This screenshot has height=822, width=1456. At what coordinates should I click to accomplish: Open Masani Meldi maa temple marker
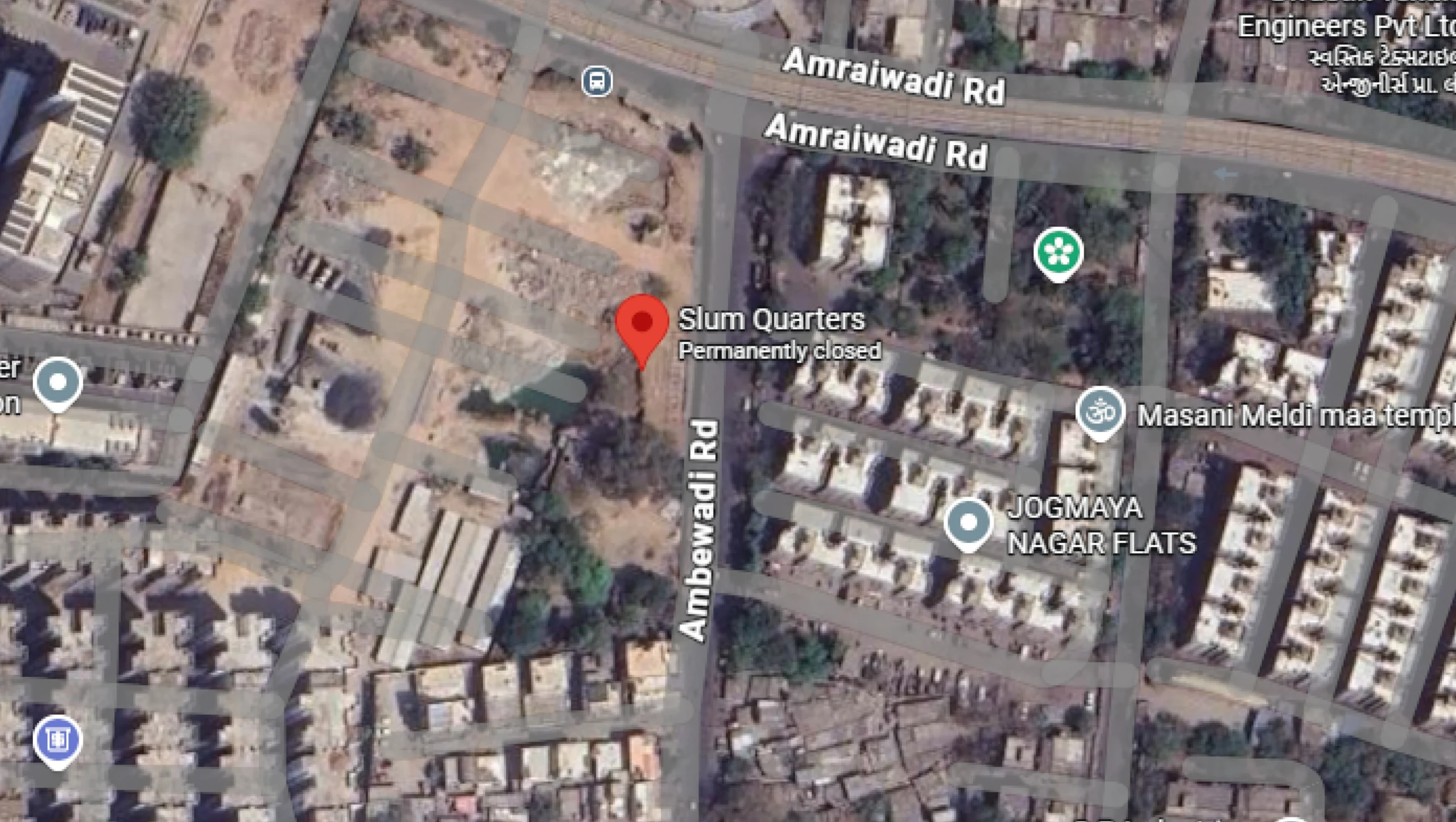[1100, 412]
